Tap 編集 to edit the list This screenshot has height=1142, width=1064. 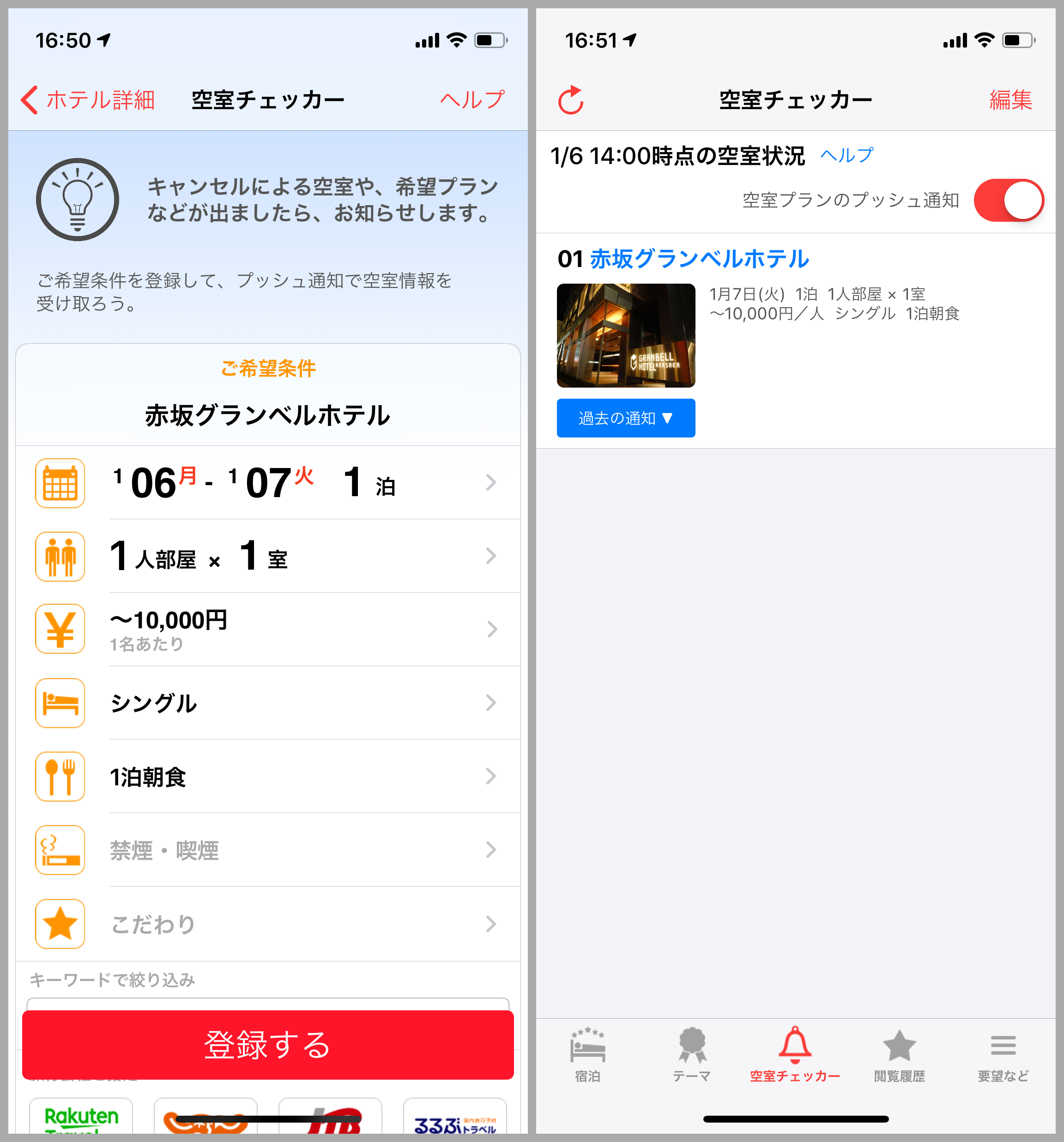pos(1010,100)
